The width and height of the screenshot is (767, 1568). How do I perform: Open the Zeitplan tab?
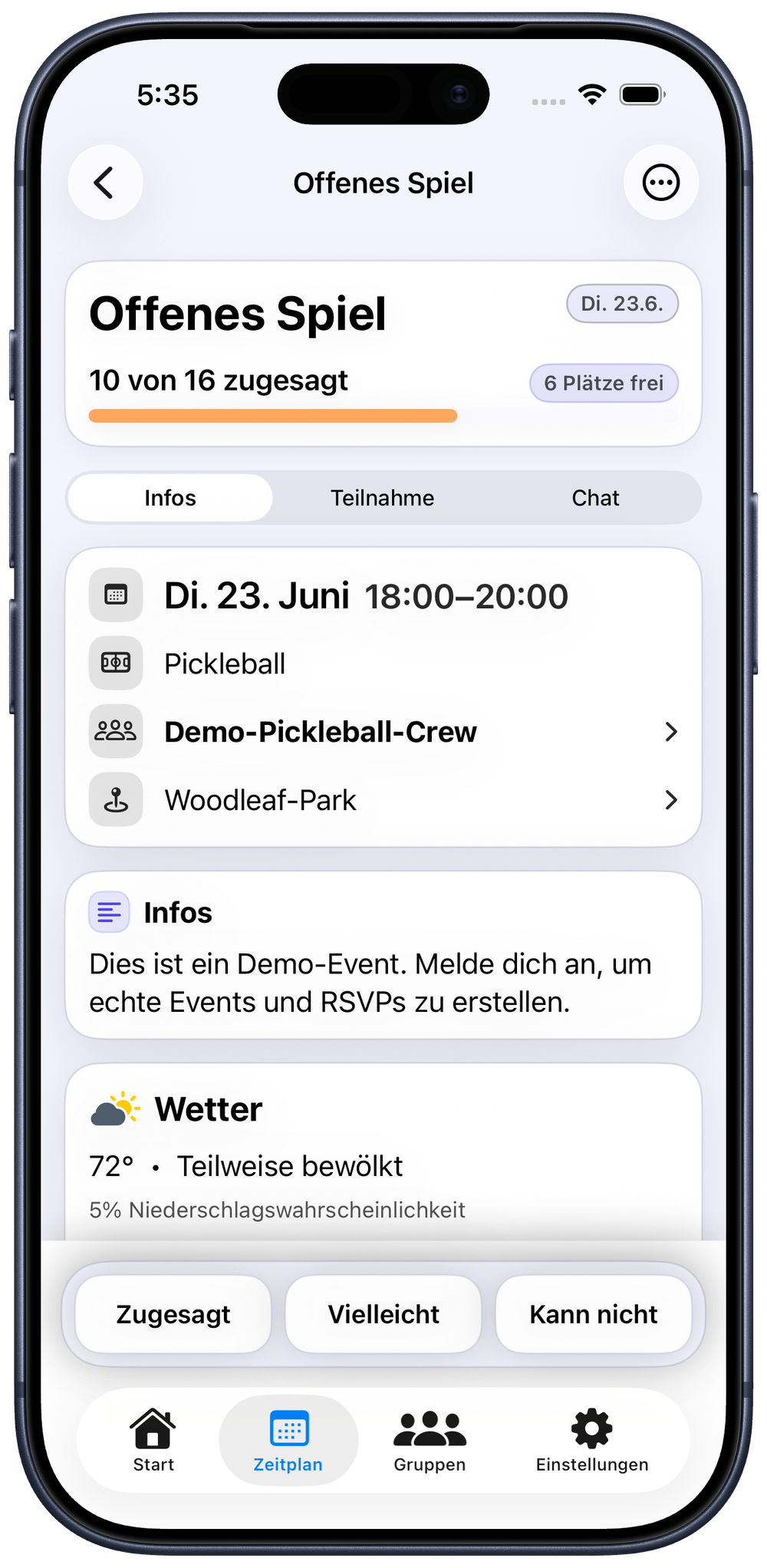coord(288,1441)
